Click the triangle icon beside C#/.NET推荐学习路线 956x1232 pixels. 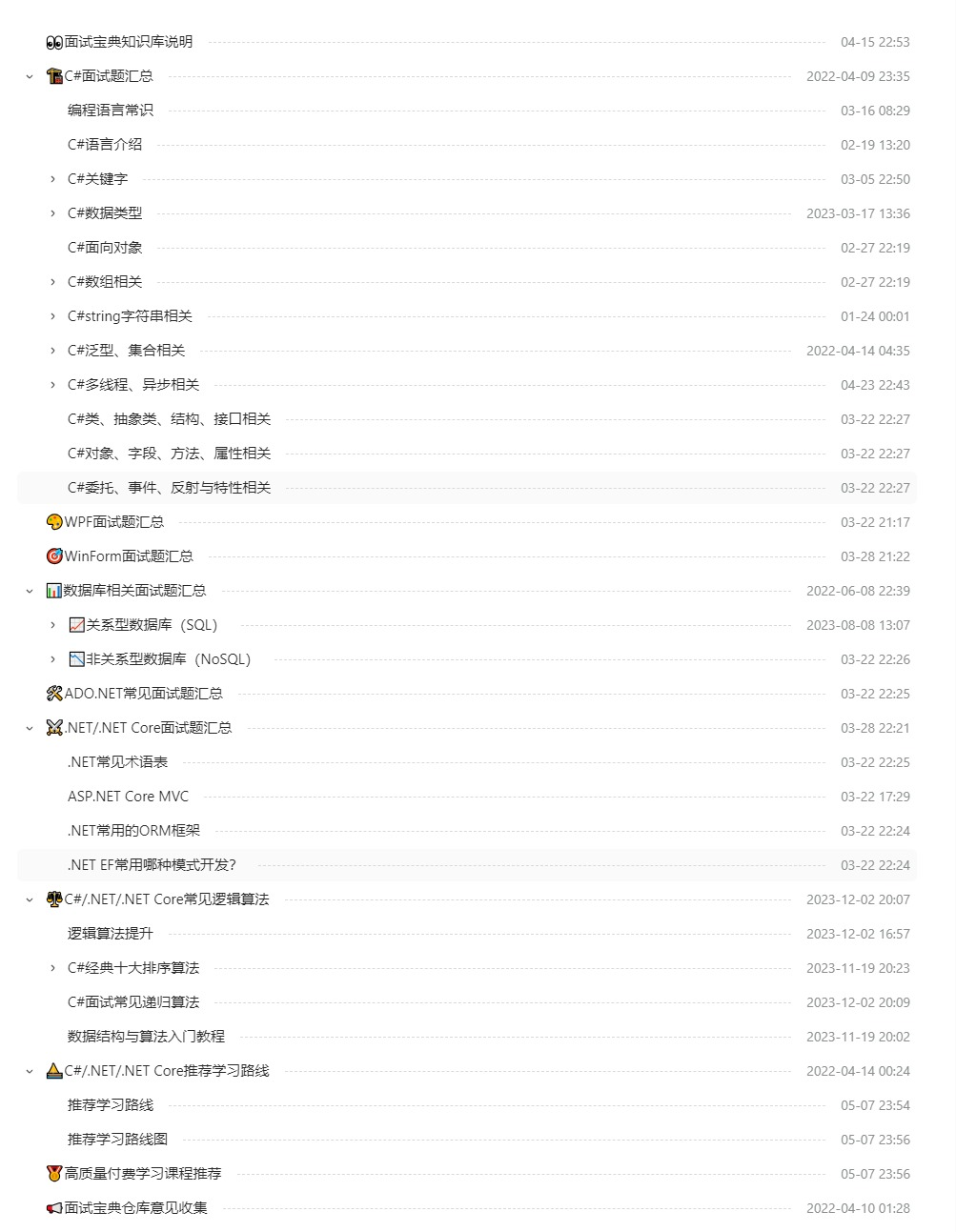[x=54, y=1070]
